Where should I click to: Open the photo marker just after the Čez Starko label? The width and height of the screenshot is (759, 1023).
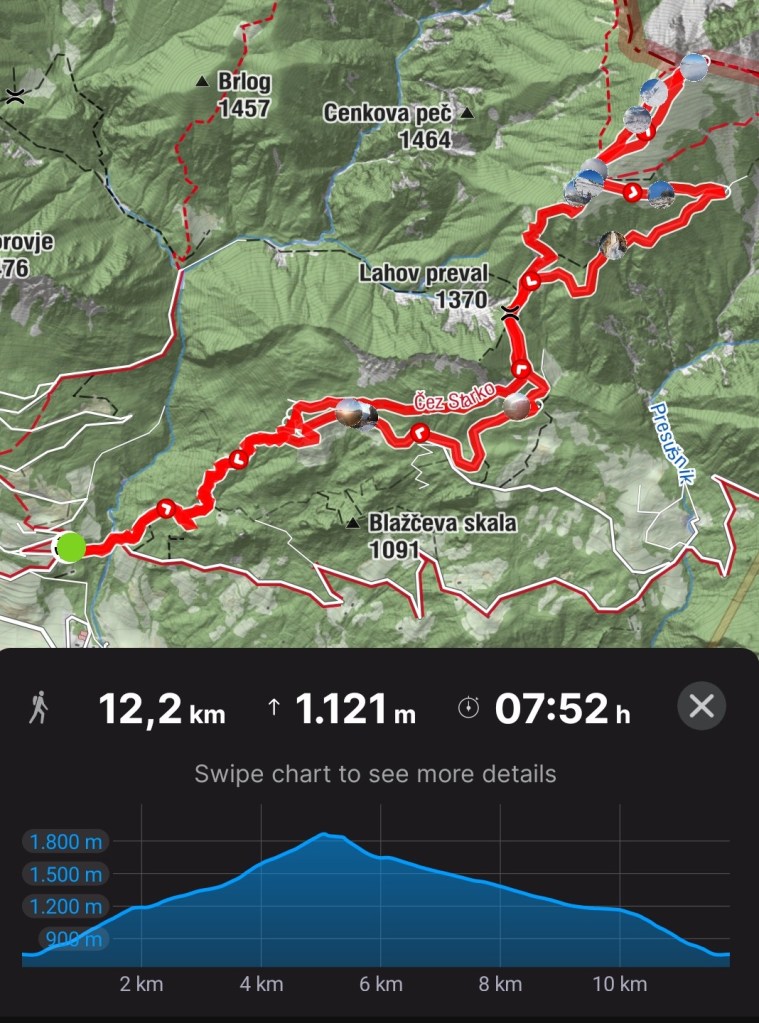[x=517, y=406]
